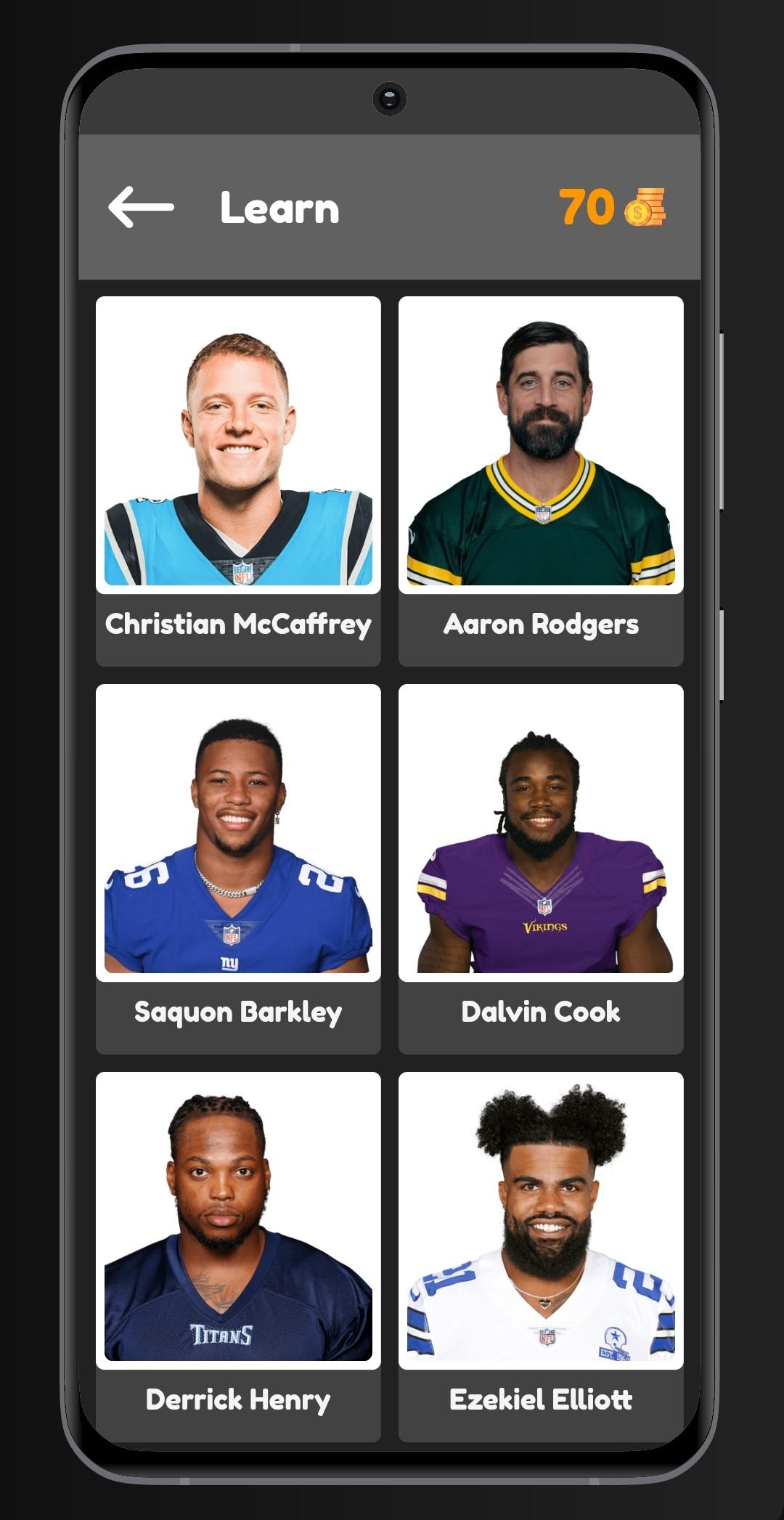Select the Ezekiel Elliott card
The width and height of the screenshot is (784, 1520).
tap(541, 1256)
